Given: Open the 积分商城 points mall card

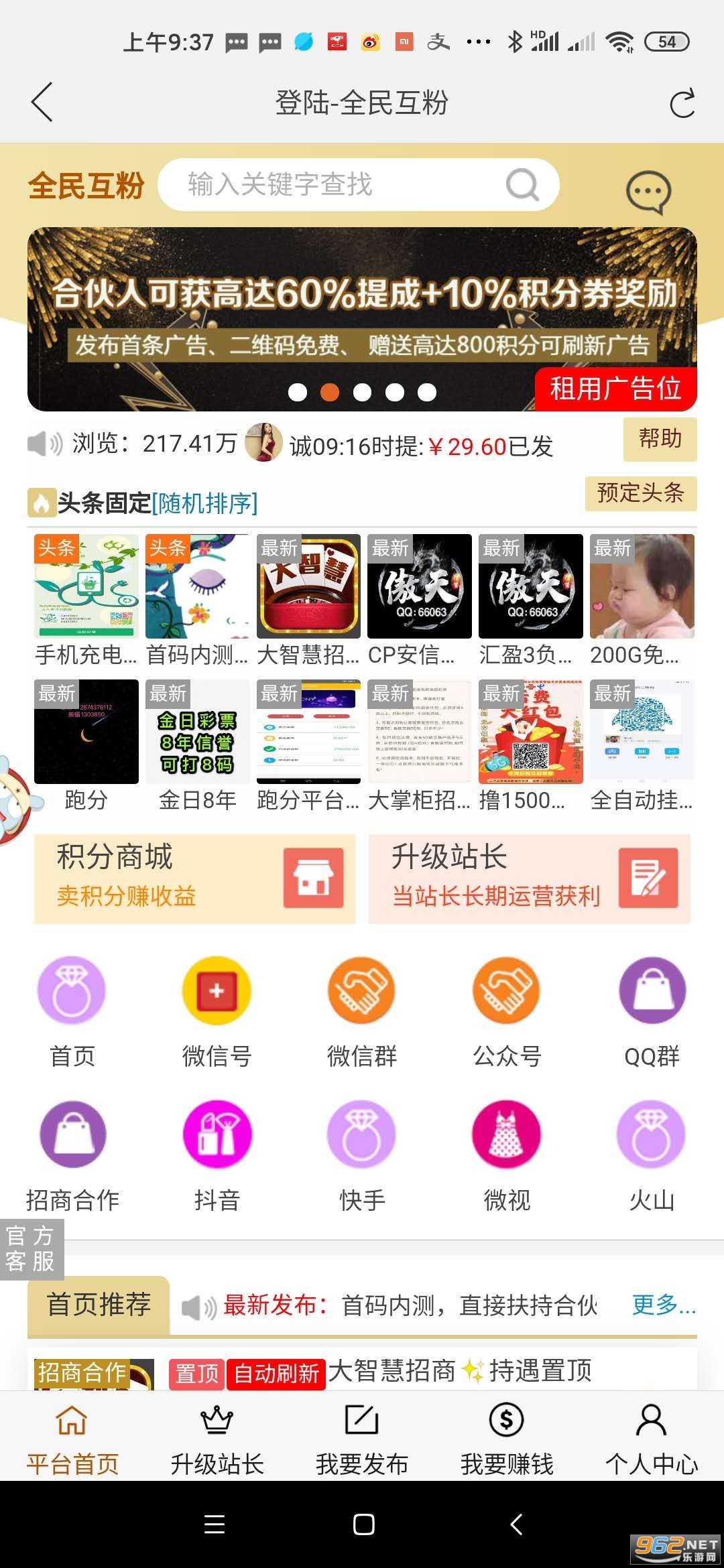Looking at the screenshot, I should tap(194, 878).
